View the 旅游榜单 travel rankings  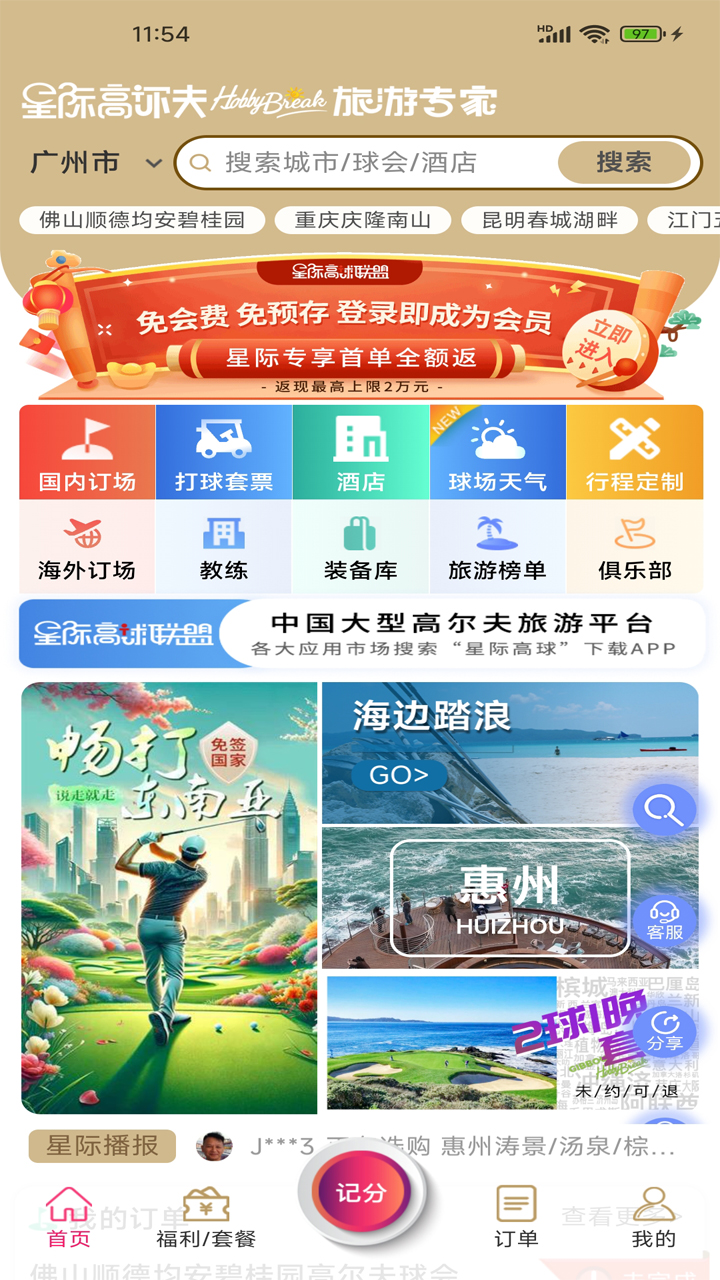497,546
